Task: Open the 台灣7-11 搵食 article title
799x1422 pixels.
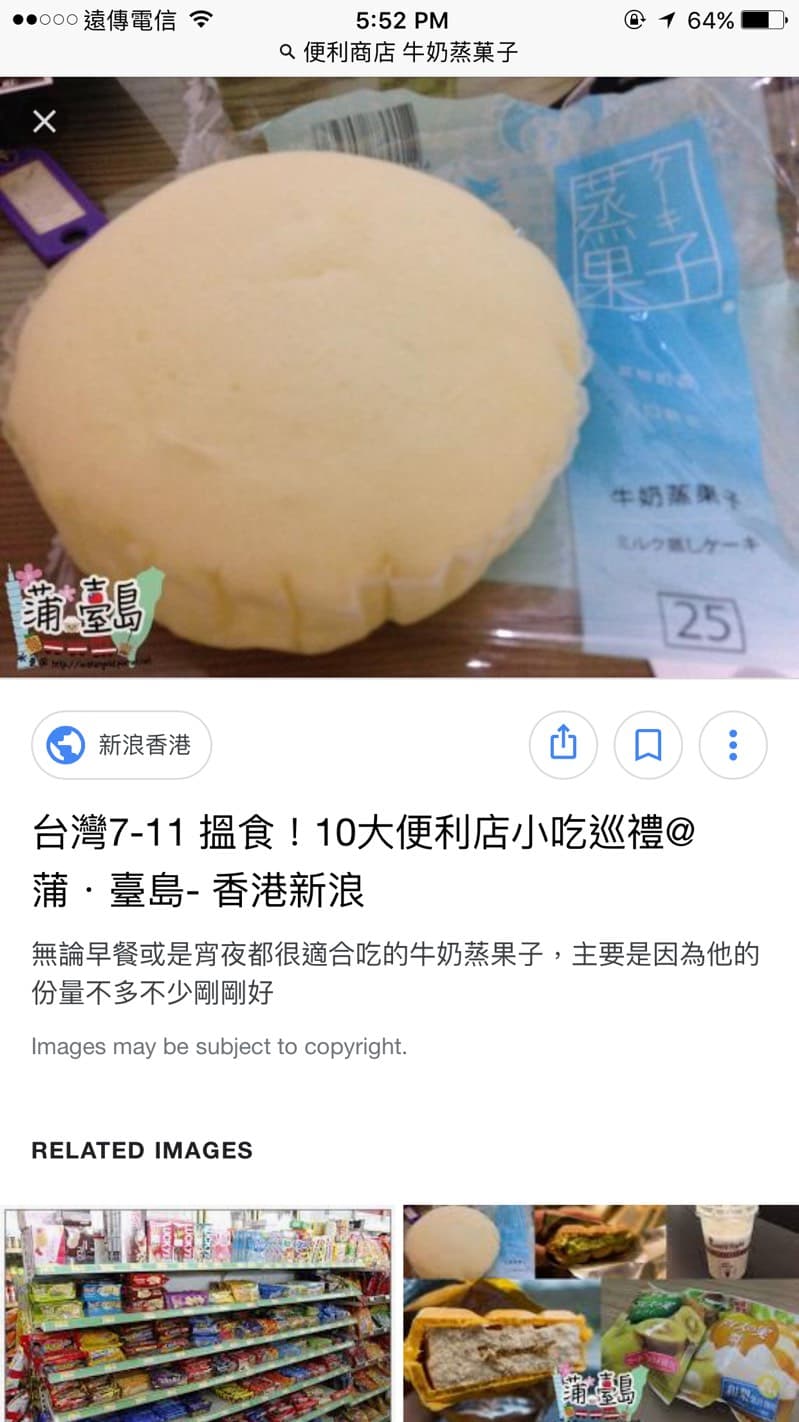Action: click(363, 860)
